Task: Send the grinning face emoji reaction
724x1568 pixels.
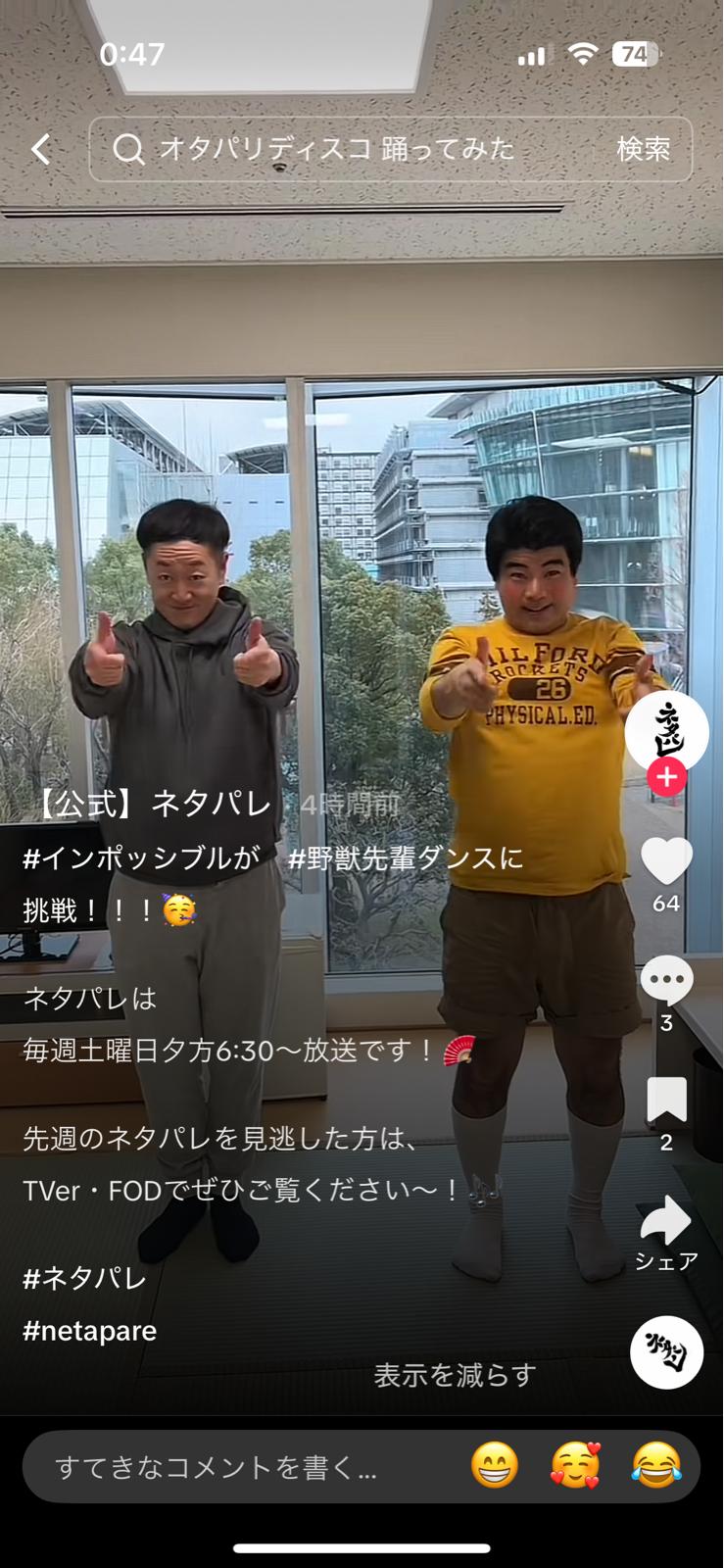Action: click(x=495, y=1466)
